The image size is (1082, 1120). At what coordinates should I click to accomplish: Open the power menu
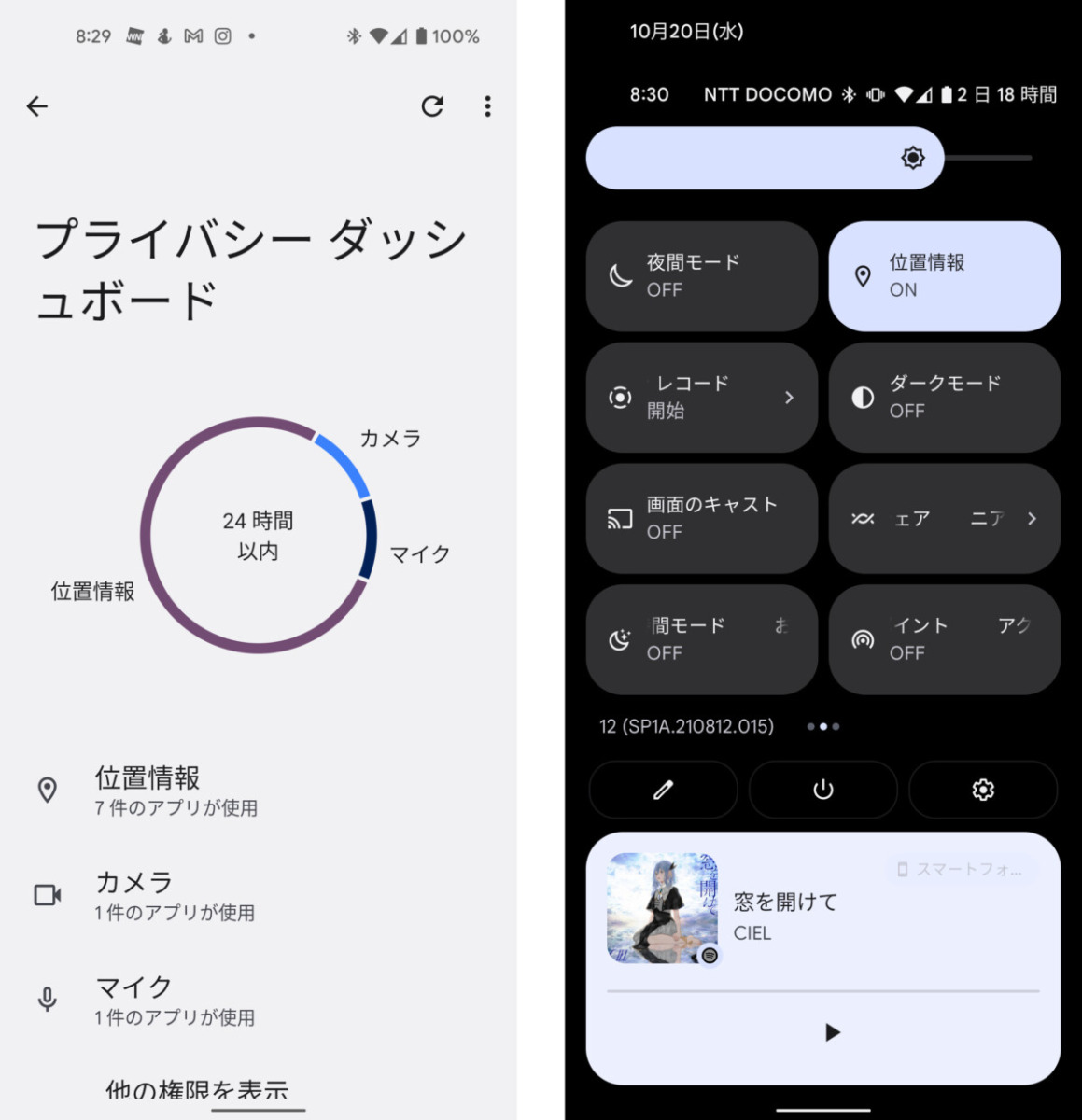(x=822, y=790)
